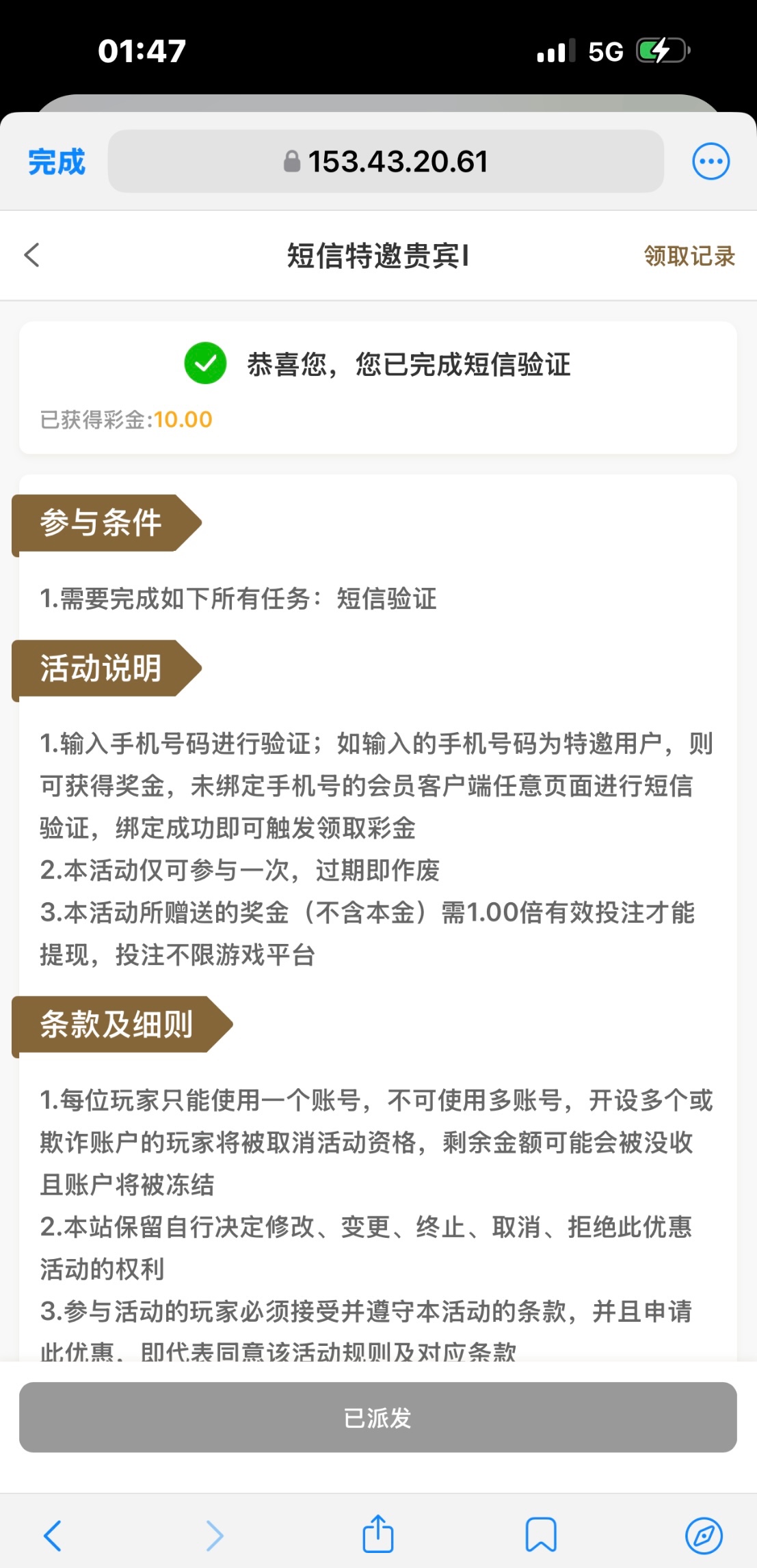Open the page in Safari via compass icon

click(704, 1535)
